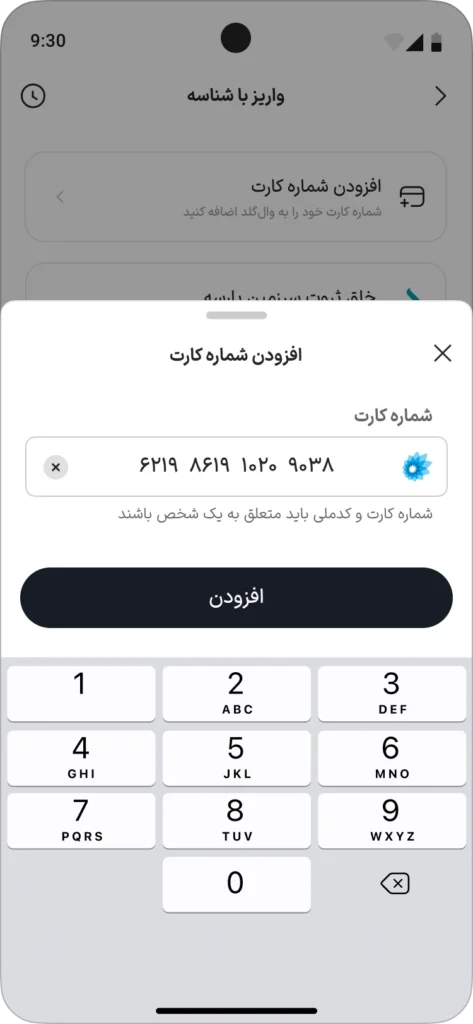Type digit 5 on the keypad
This screenshot has height=1024, width=473.
pyautogui.click(x=236, y=757)
